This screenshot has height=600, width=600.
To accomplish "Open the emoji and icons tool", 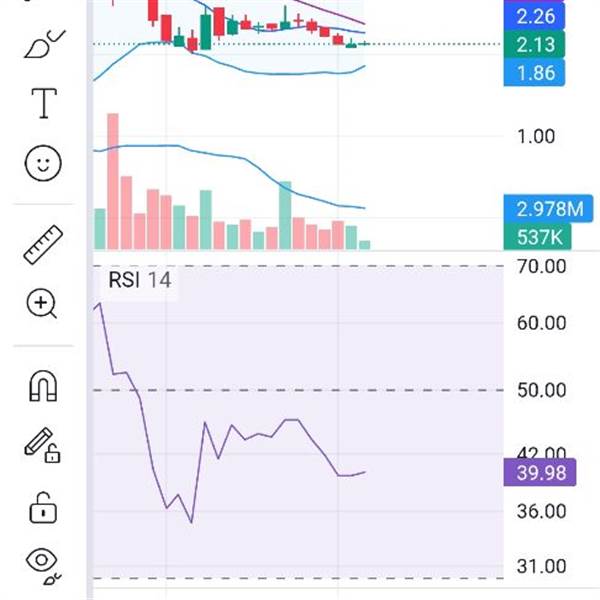I will tap(43, 163).
